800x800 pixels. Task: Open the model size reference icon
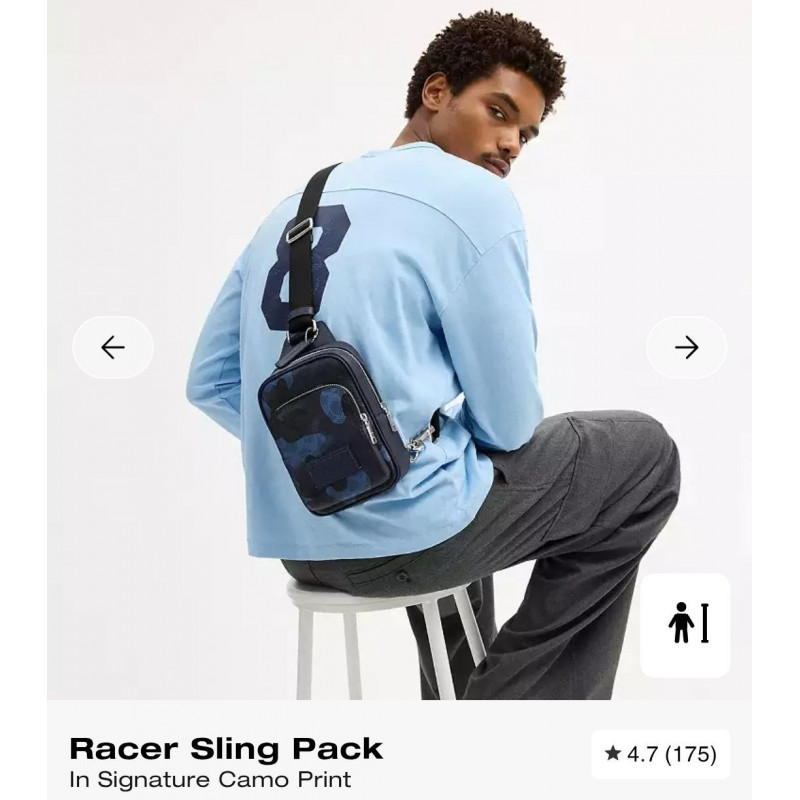pyautogui.click(x=685, y=625)
